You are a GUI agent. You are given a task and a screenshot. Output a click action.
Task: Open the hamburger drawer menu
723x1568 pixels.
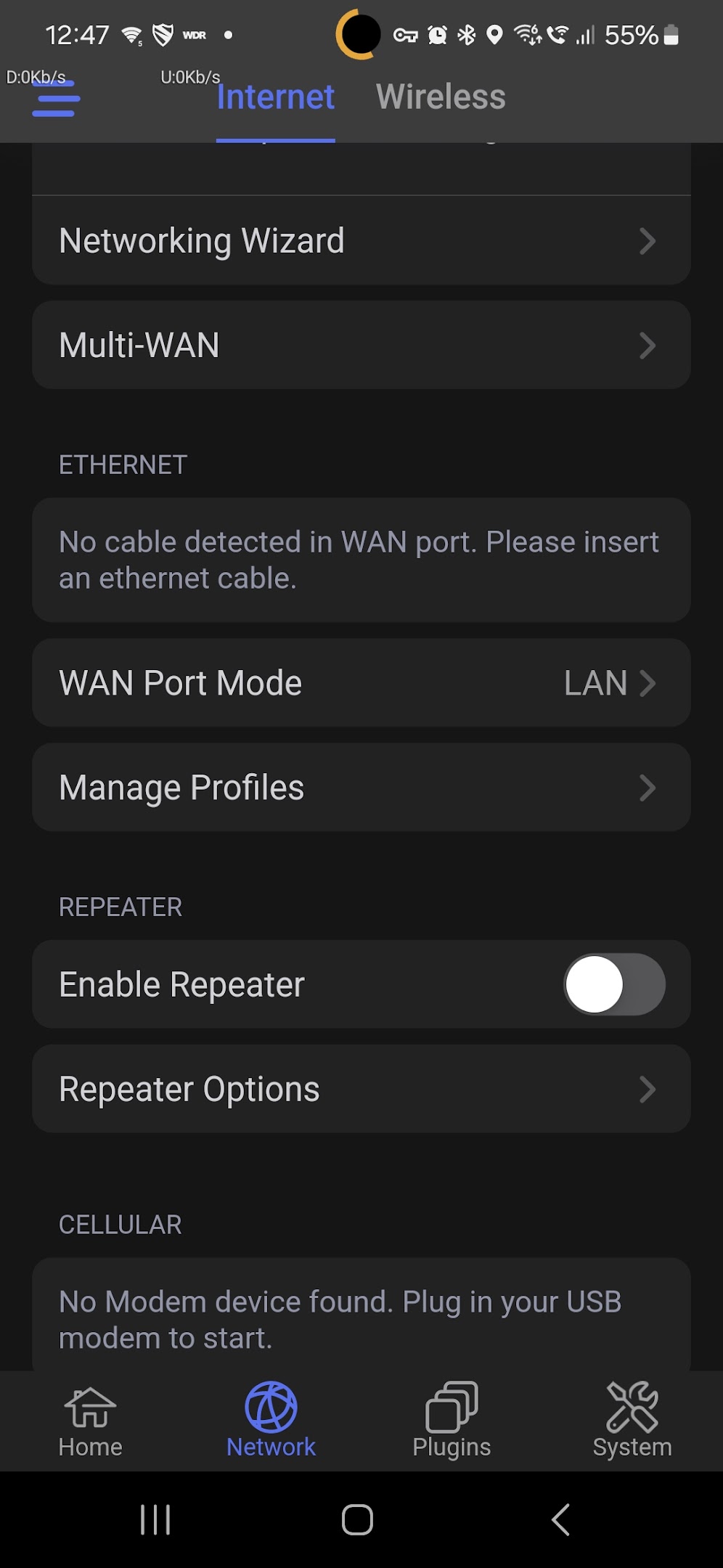(x=56, y=99)
